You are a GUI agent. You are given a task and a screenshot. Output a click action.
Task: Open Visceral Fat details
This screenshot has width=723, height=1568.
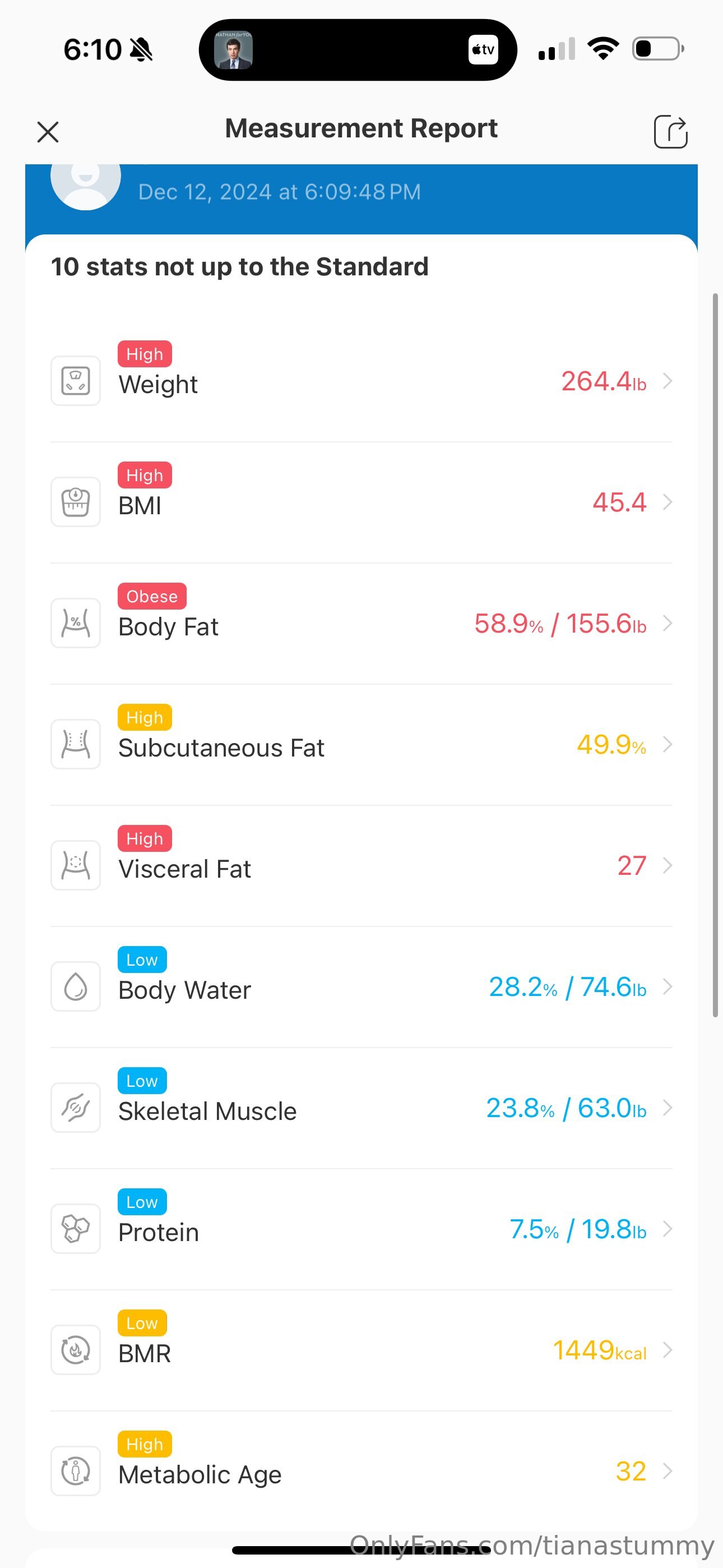click(361, 865)
